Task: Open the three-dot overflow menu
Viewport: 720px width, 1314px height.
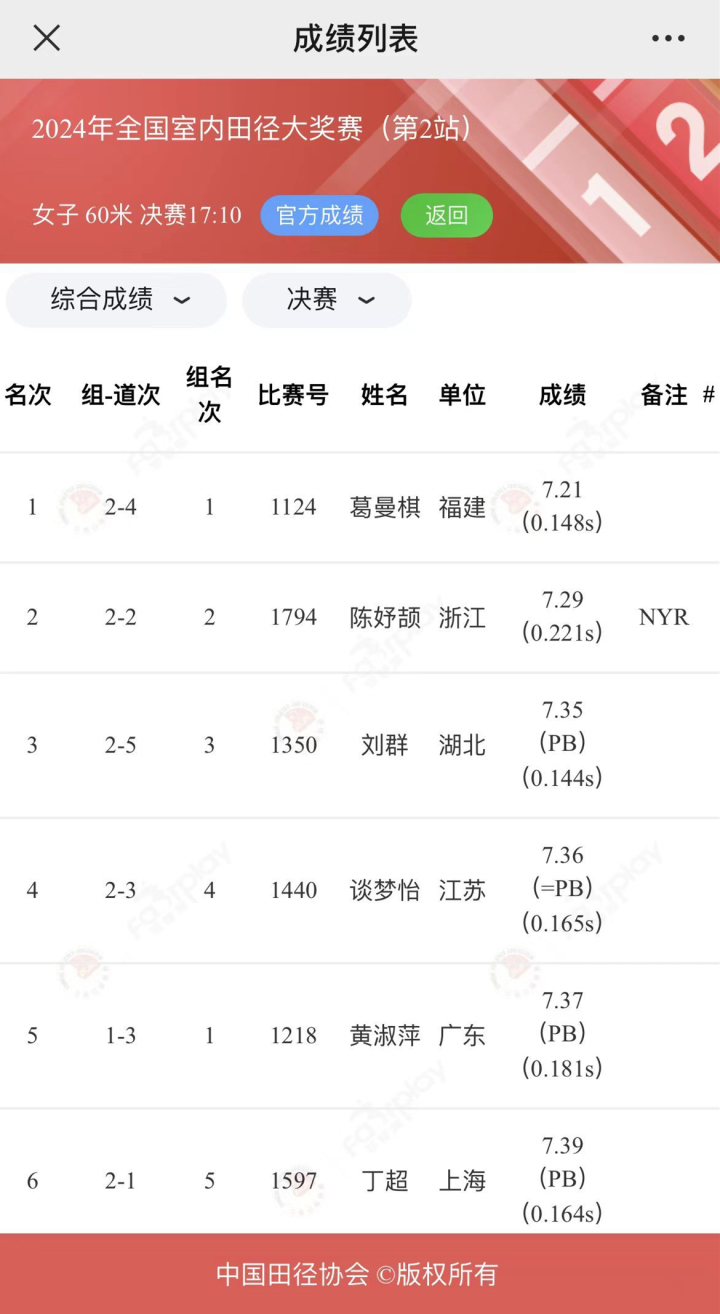Action: pos(668,38)
